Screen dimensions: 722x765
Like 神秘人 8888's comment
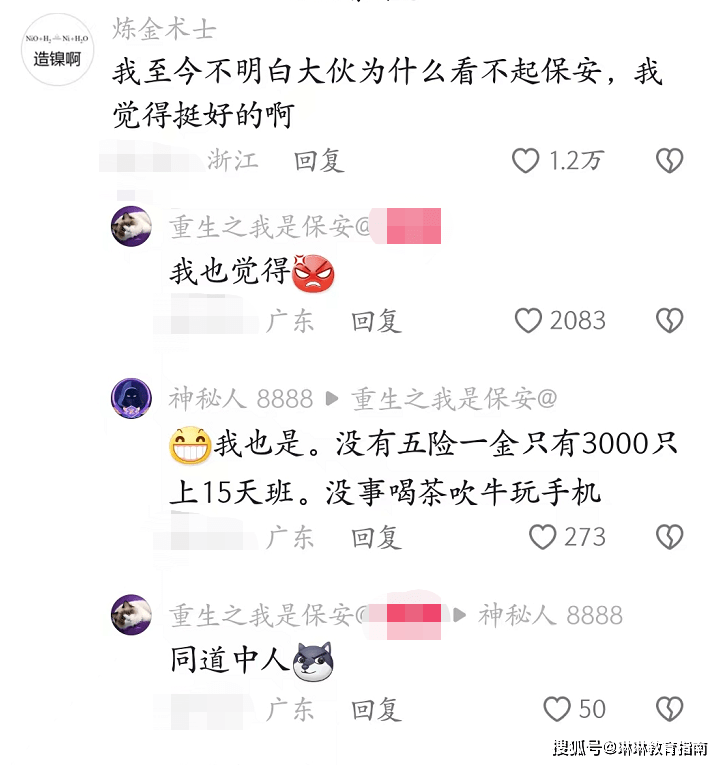(x=543, y=537)
